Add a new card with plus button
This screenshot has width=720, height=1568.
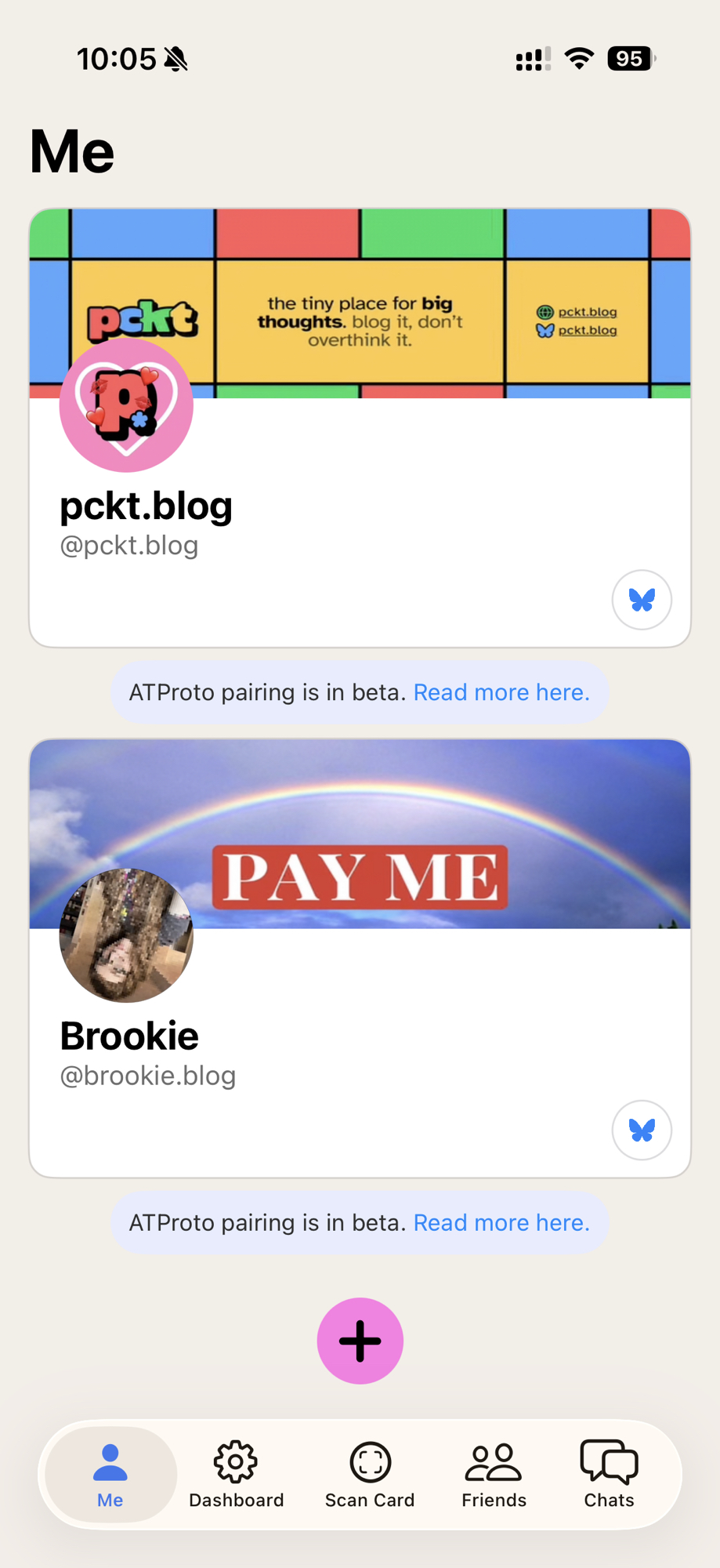click(360, 1341)
